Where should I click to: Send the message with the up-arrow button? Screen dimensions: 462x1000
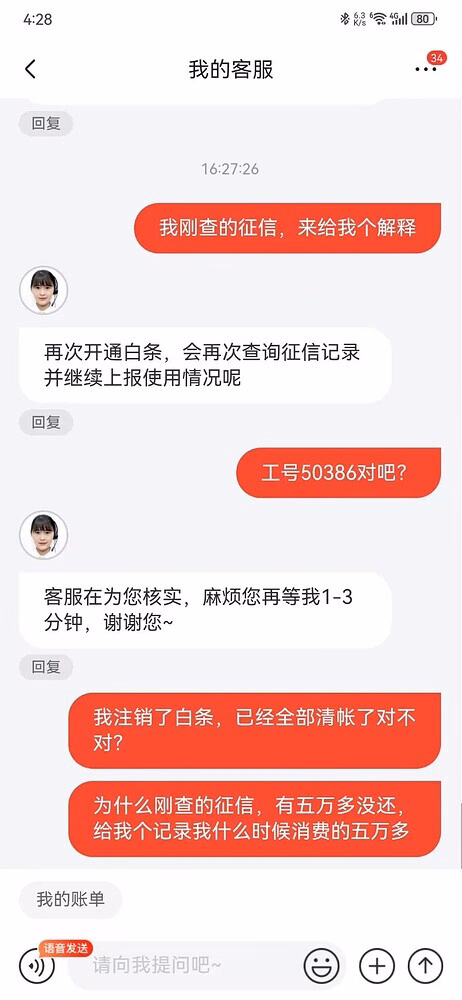point(426,966)
